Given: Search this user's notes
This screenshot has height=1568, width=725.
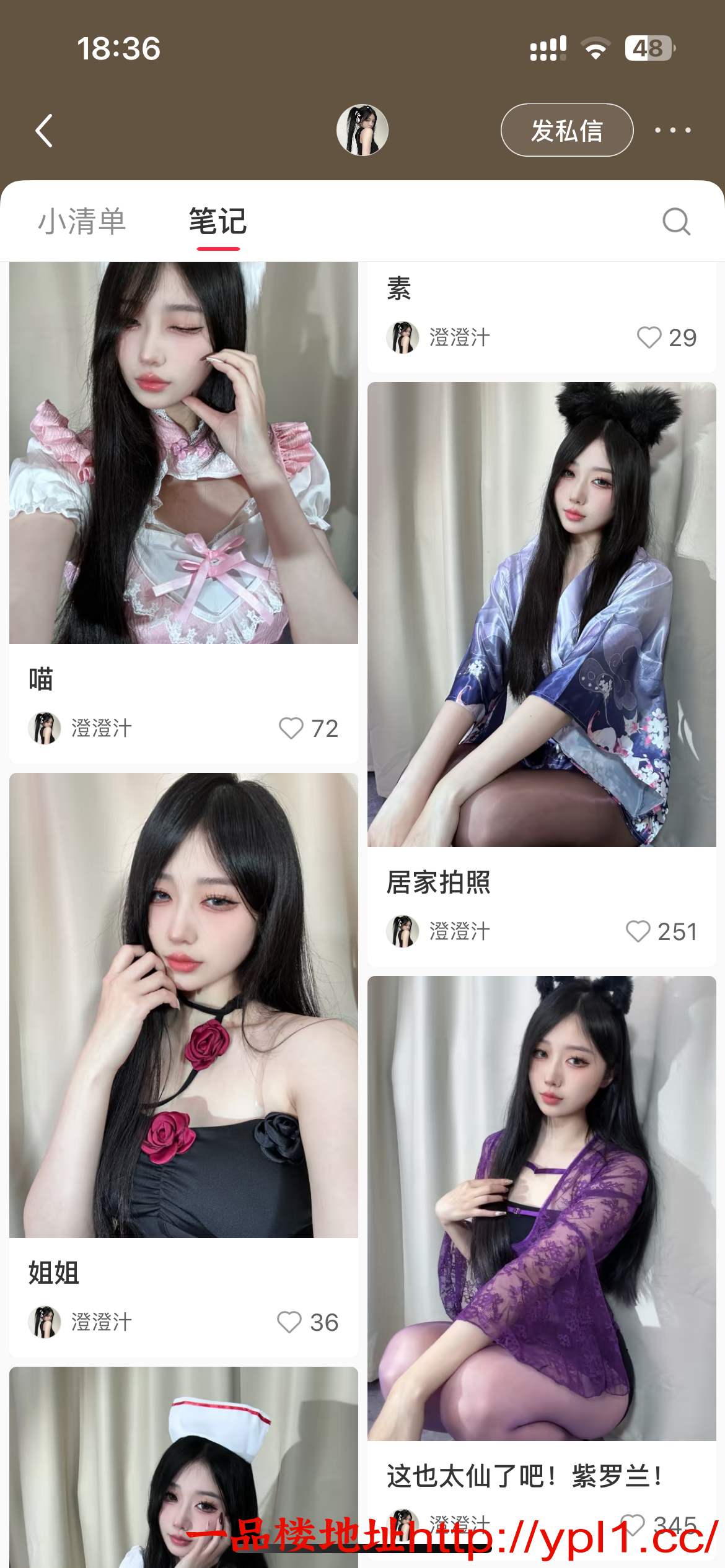Looking at the screenshot, I should (x=676, y=222).
